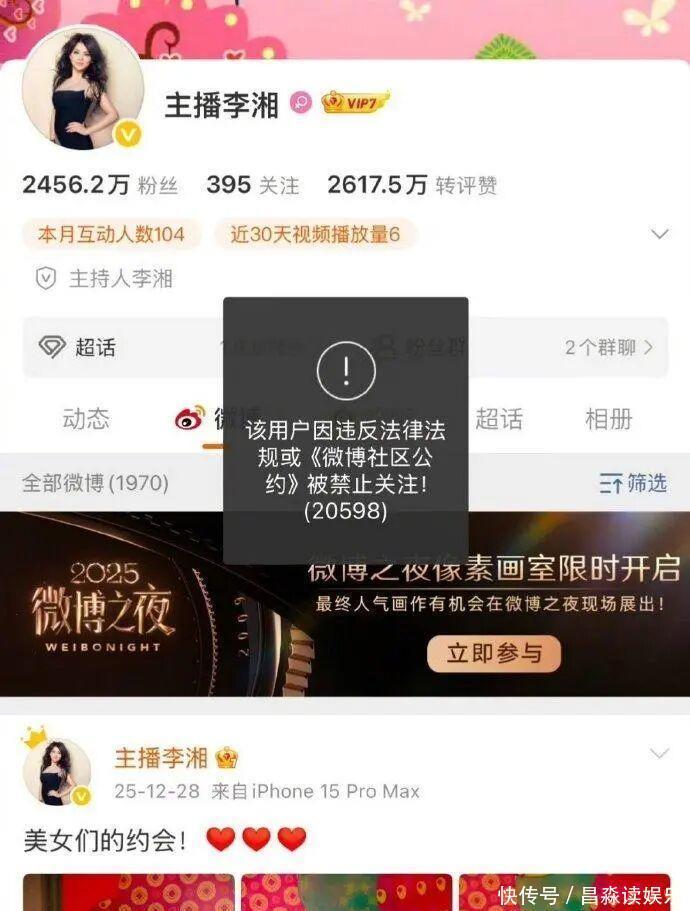Open the 筛选 filter for posts

tap(633, 483)
